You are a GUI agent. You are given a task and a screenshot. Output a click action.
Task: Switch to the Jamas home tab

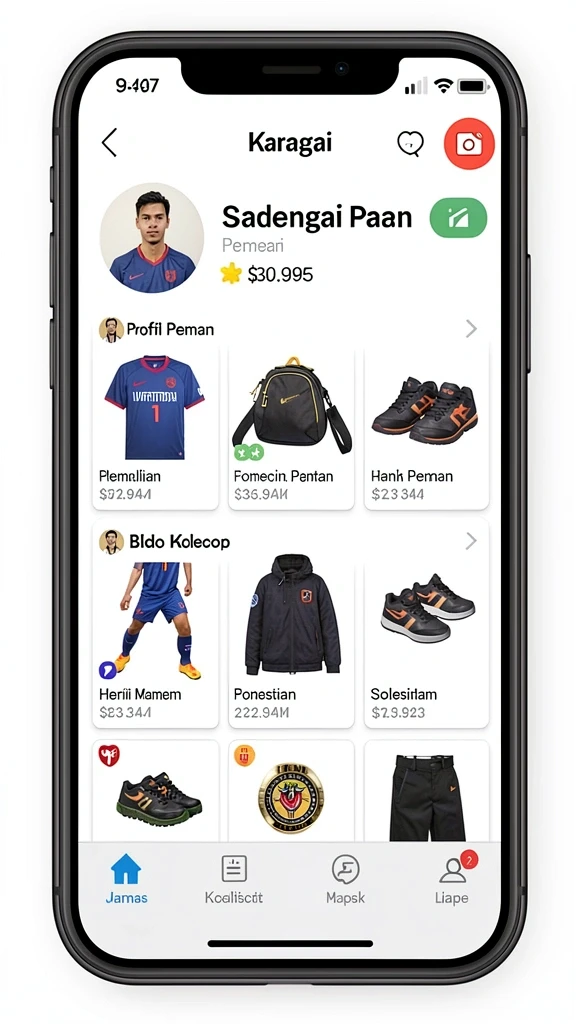(x=126, y=878)
